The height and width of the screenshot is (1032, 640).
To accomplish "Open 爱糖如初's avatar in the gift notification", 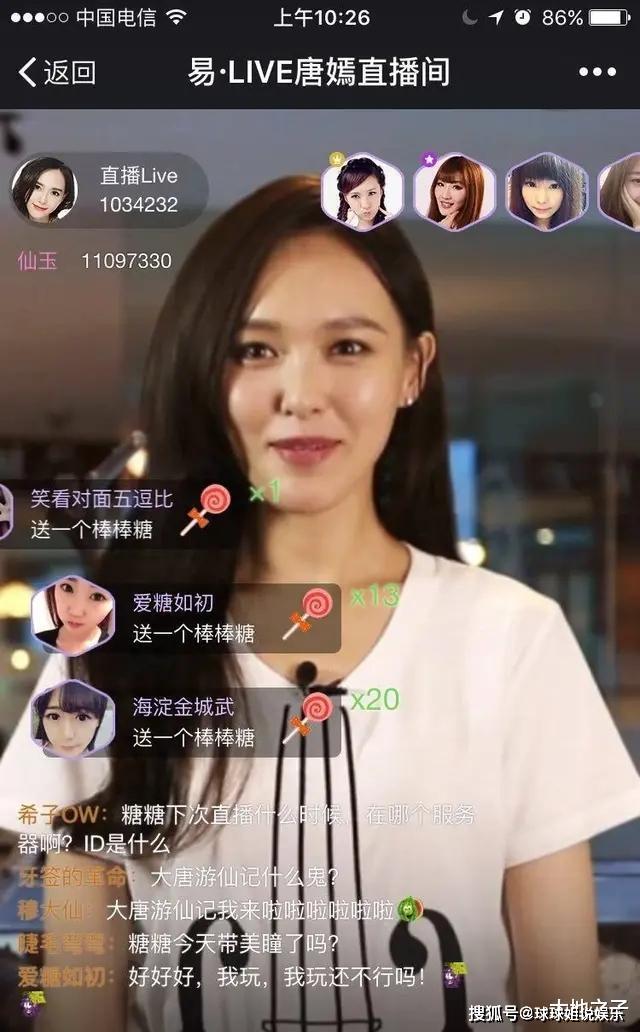I will pos(73,616).
